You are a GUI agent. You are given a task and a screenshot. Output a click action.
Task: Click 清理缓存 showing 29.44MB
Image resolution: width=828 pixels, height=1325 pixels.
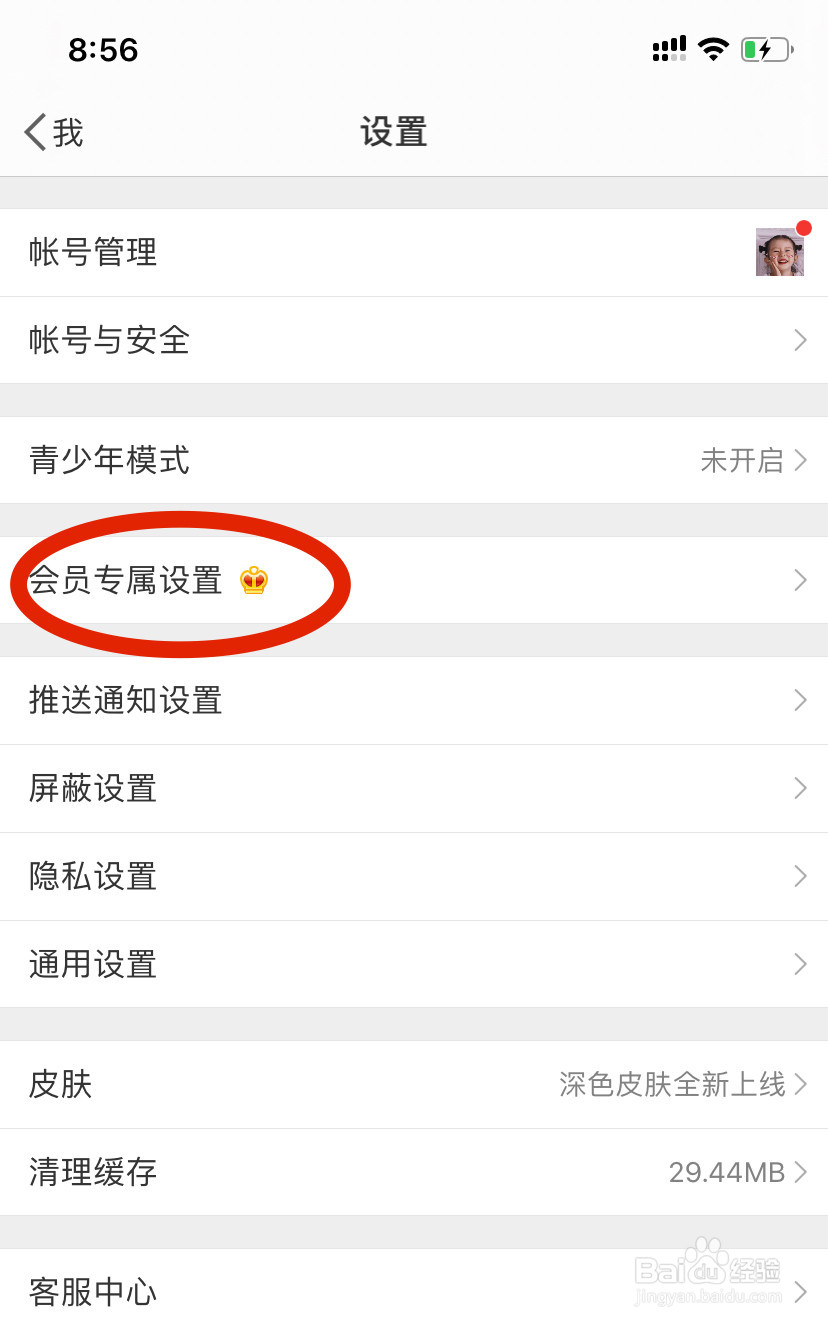414,1172
